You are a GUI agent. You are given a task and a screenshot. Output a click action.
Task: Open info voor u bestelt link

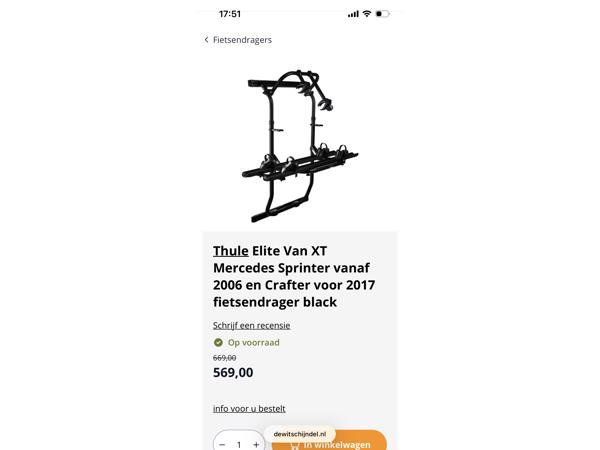tap(249, 408)
